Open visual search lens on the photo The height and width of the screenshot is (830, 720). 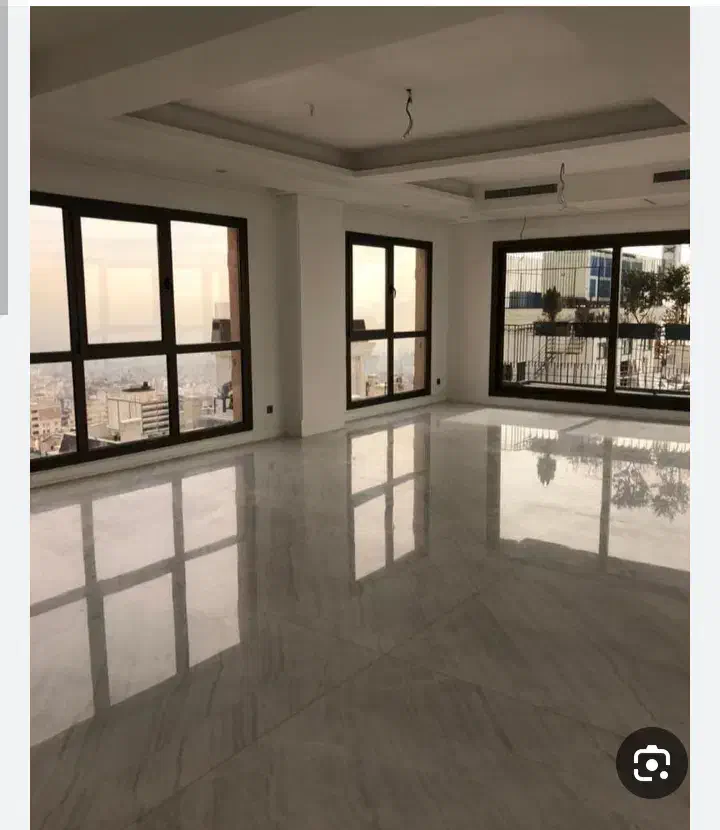tap(652, 763)
